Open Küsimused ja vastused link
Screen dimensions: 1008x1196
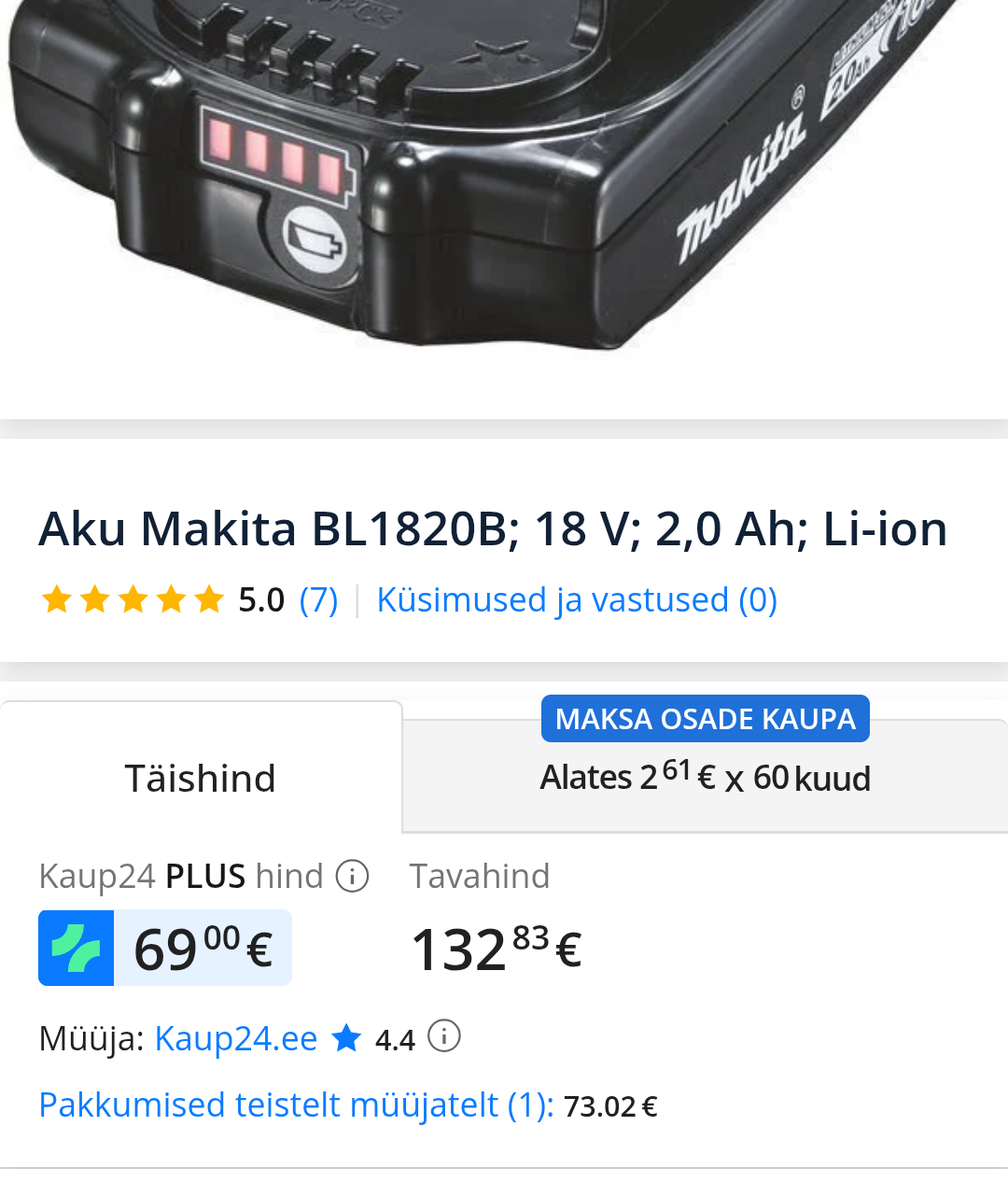(576, 599)
